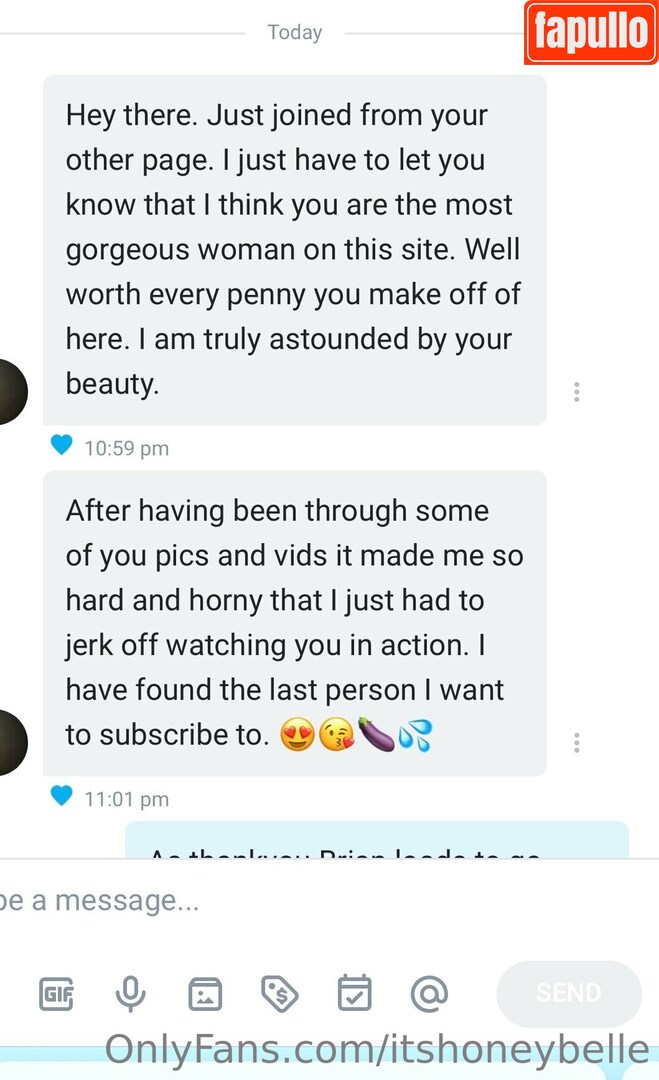Tap the heart beside 11:01 pm
This screenshot has width=659, height=1080.
click(62, 797)
